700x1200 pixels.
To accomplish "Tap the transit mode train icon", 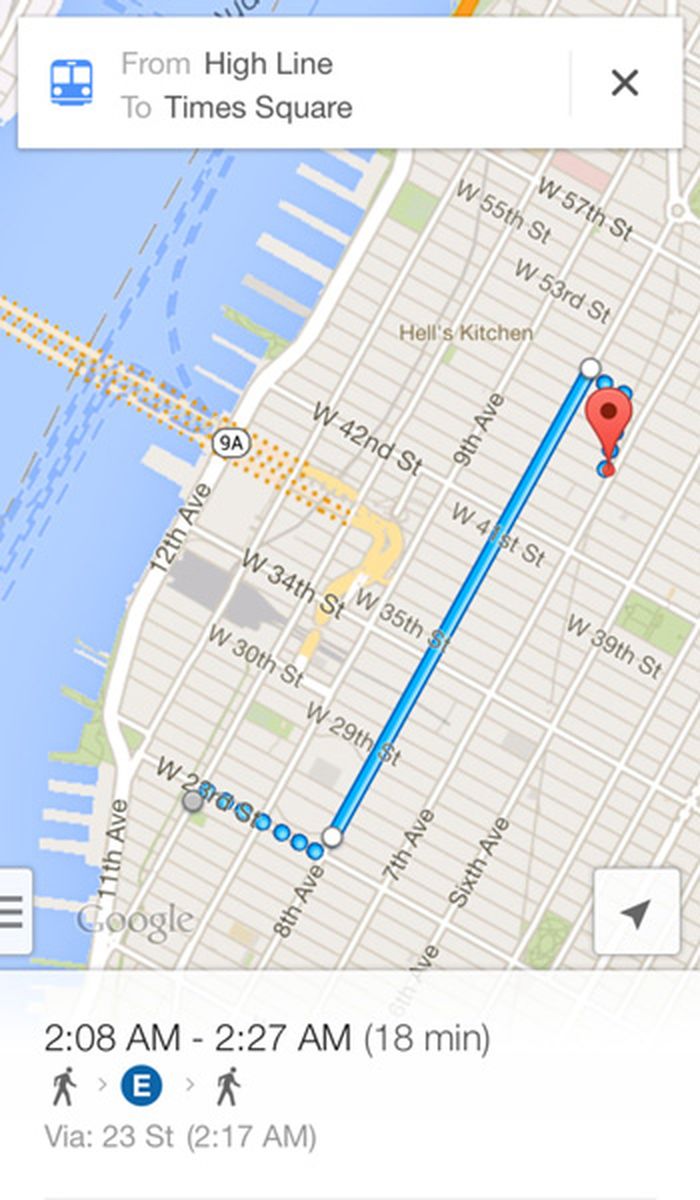I will tap(72, 83).
